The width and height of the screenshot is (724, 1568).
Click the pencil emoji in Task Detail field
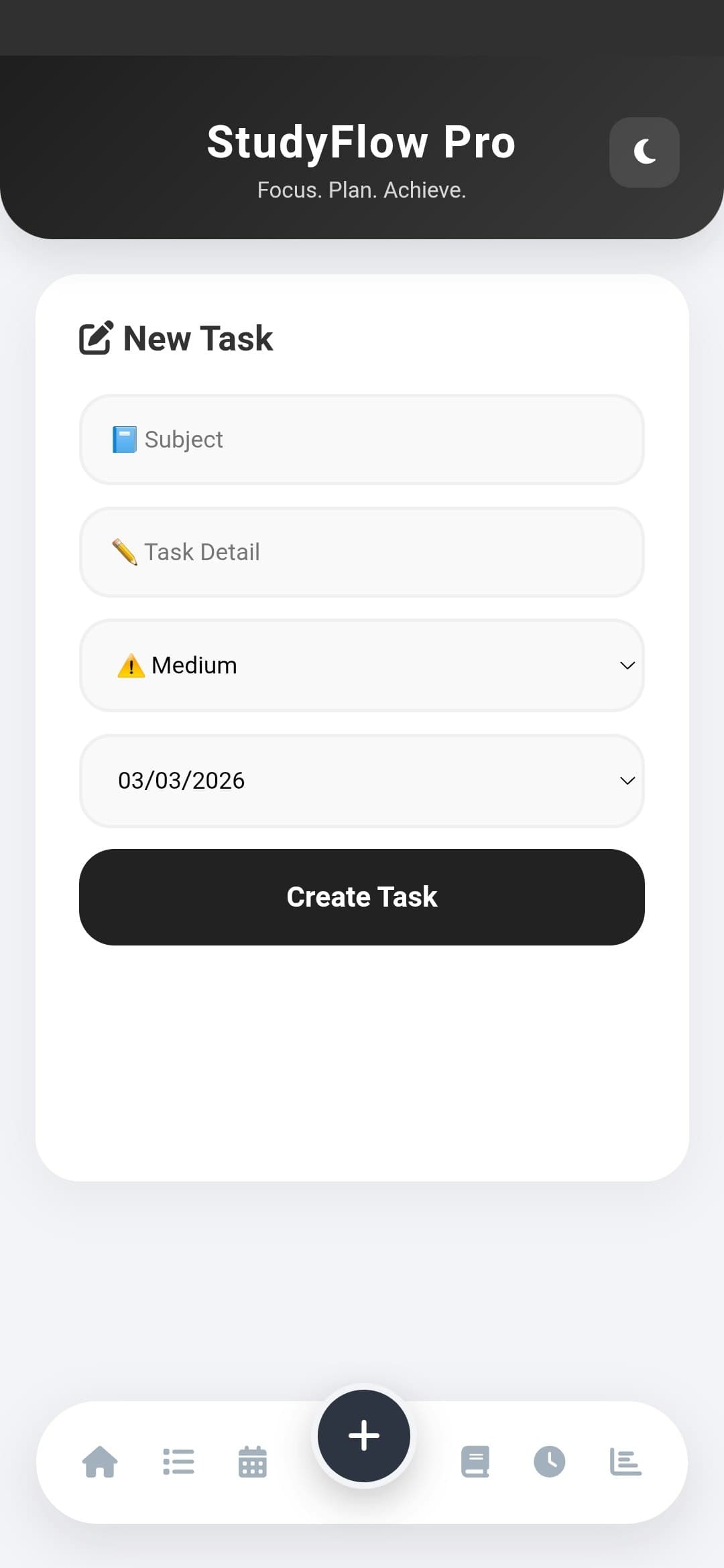pos(124,552)
